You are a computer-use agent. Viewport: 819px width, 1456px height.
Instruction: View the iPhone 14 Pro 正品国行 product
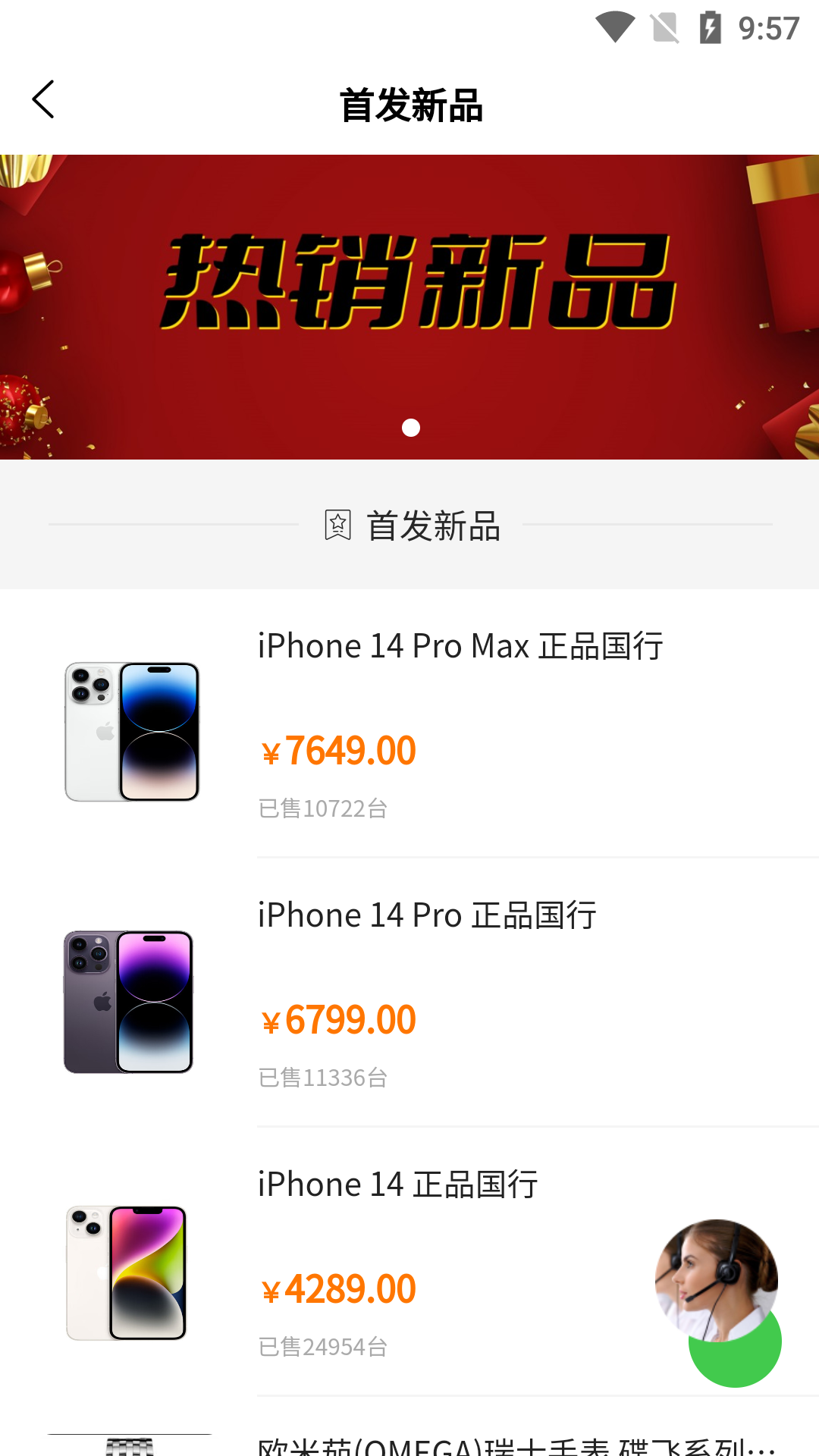tap(427, 916)
